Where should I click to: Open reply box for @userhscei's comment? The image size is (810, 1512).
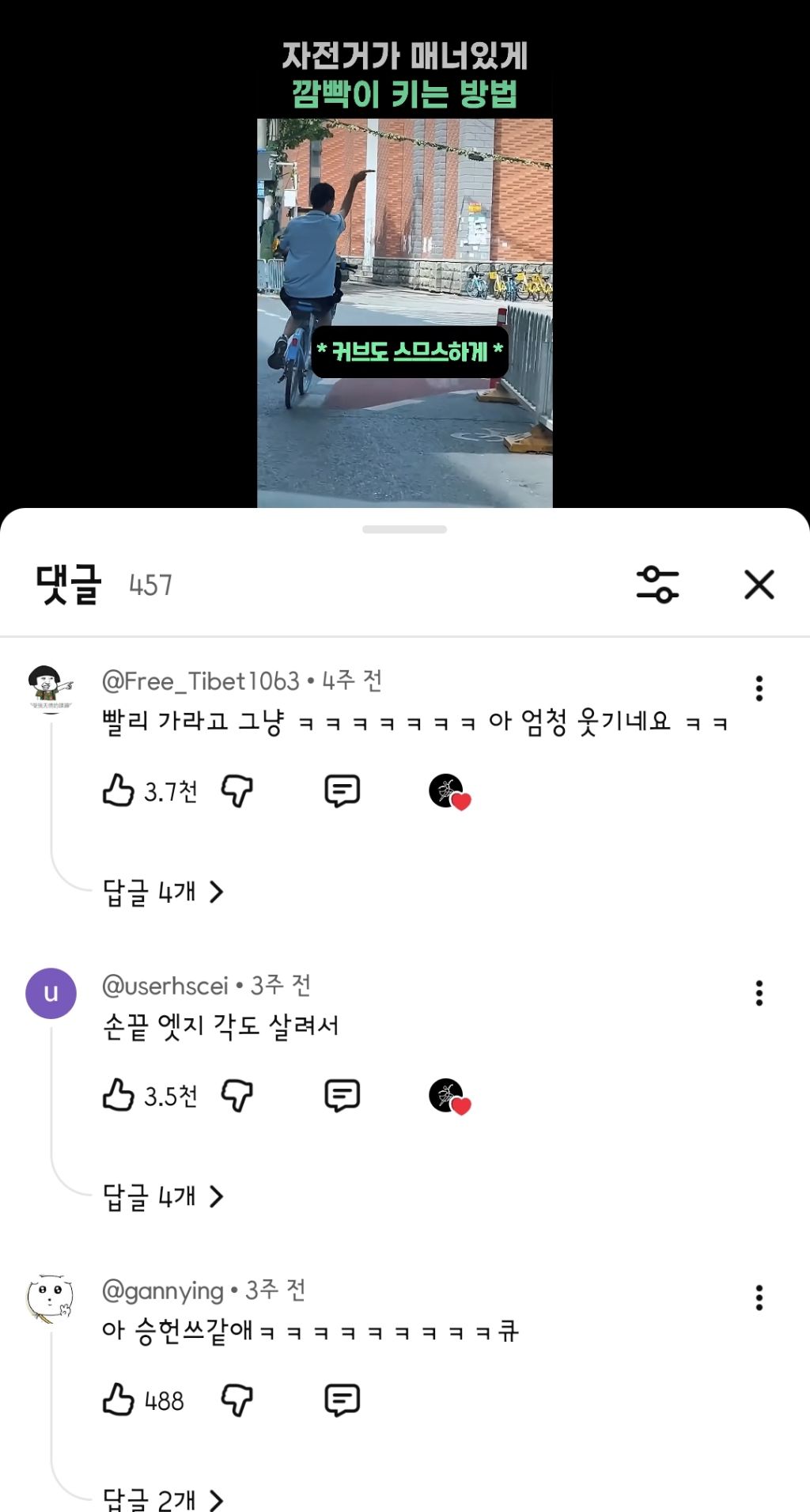342,1096
